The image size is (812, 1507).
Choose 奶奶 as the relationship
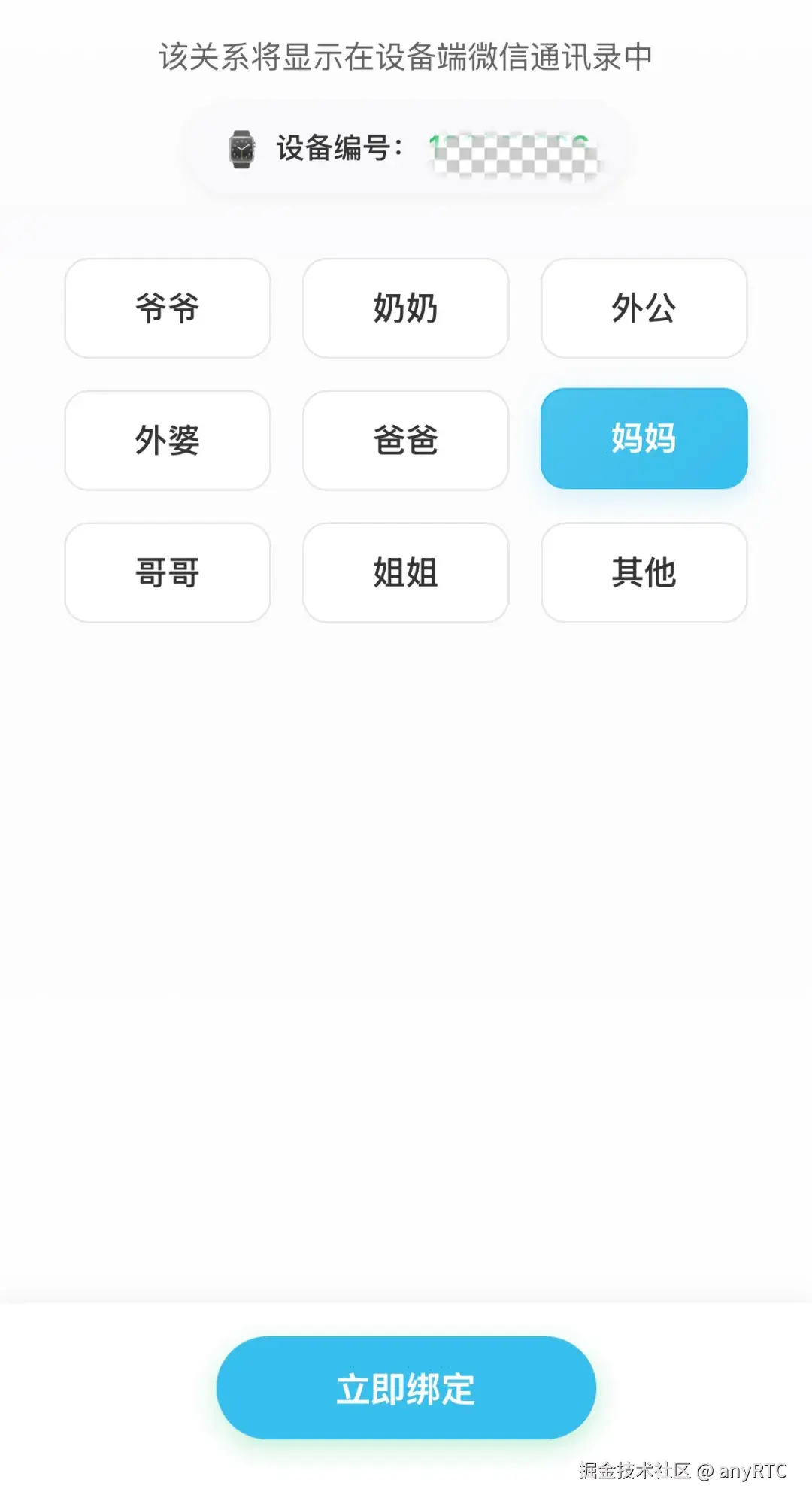(x=405, y=308)
